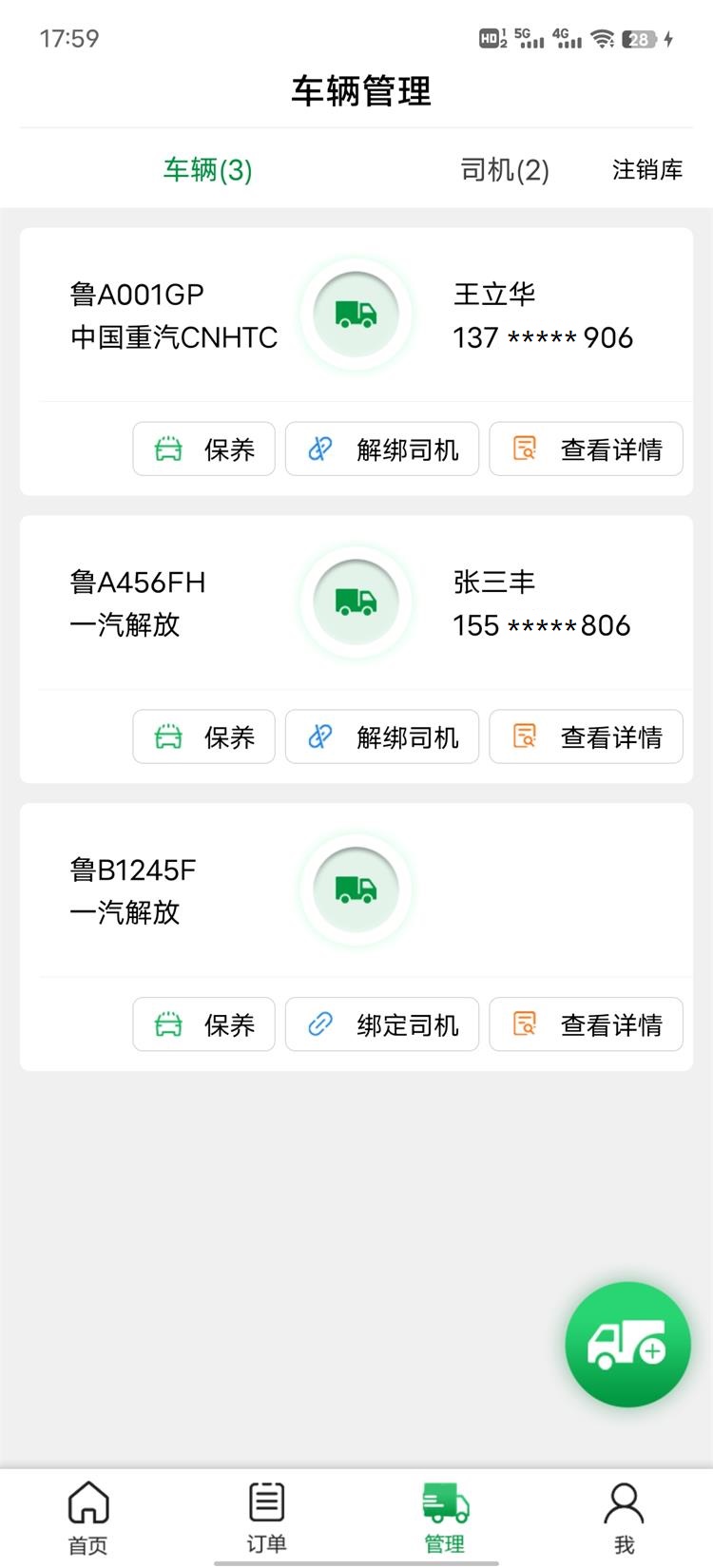Viewport: 713px width, 1568px height.
Task: Tap 保养 for vehicle 鲁A001GP
Action: pyautogui.click(x=203, y=449)
